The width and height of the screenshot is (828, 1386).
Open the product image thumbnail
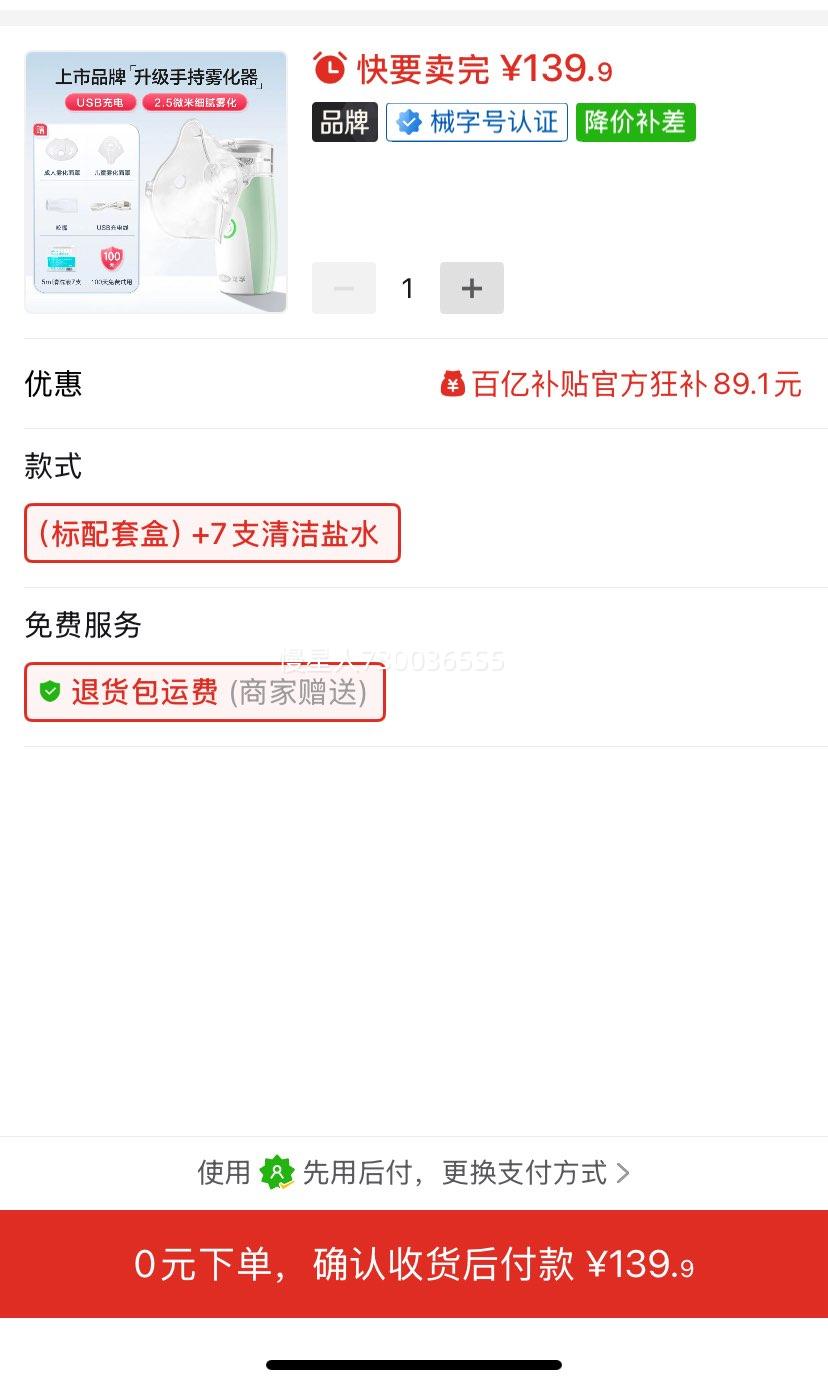pos(155,181)
